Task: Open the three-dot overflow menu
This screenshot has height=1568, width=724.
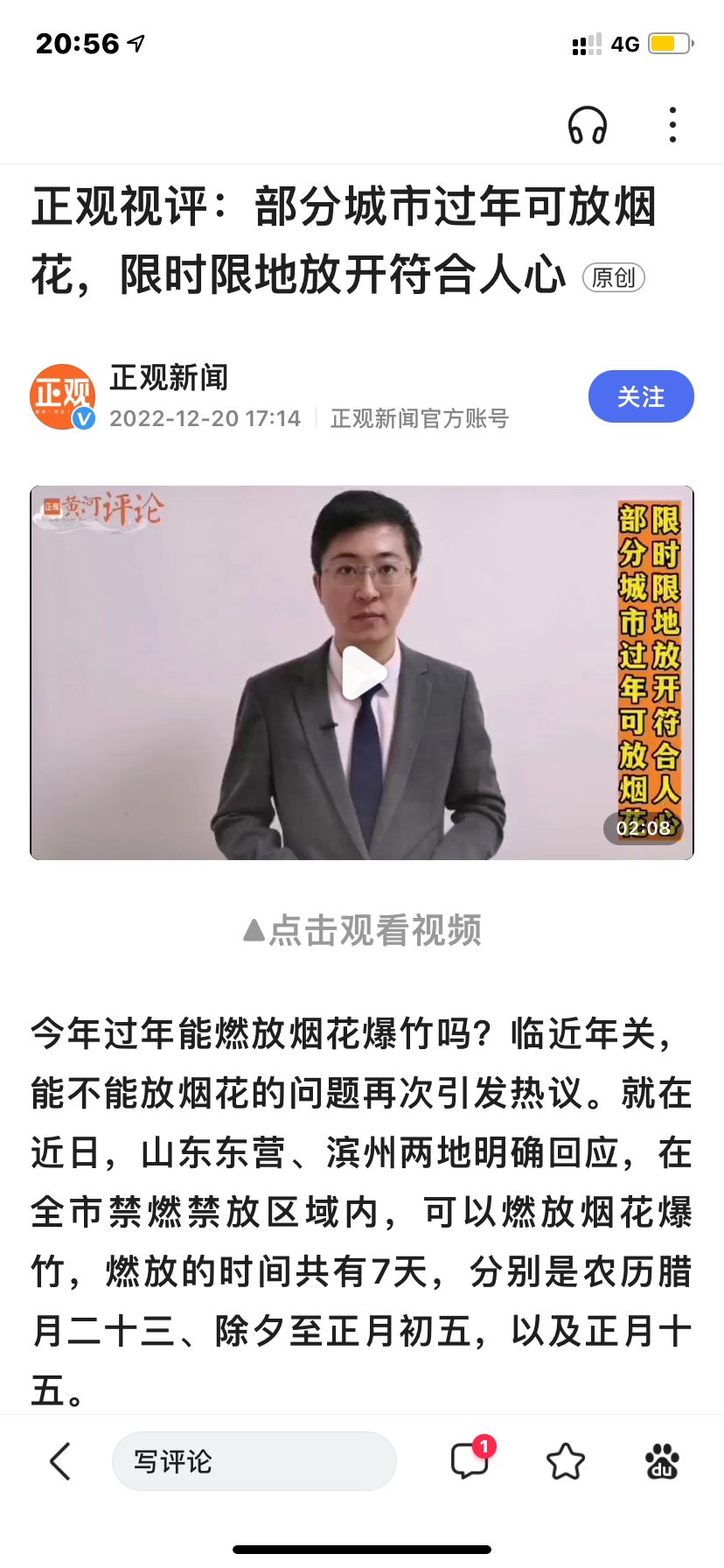Action: tap(672, 125)
